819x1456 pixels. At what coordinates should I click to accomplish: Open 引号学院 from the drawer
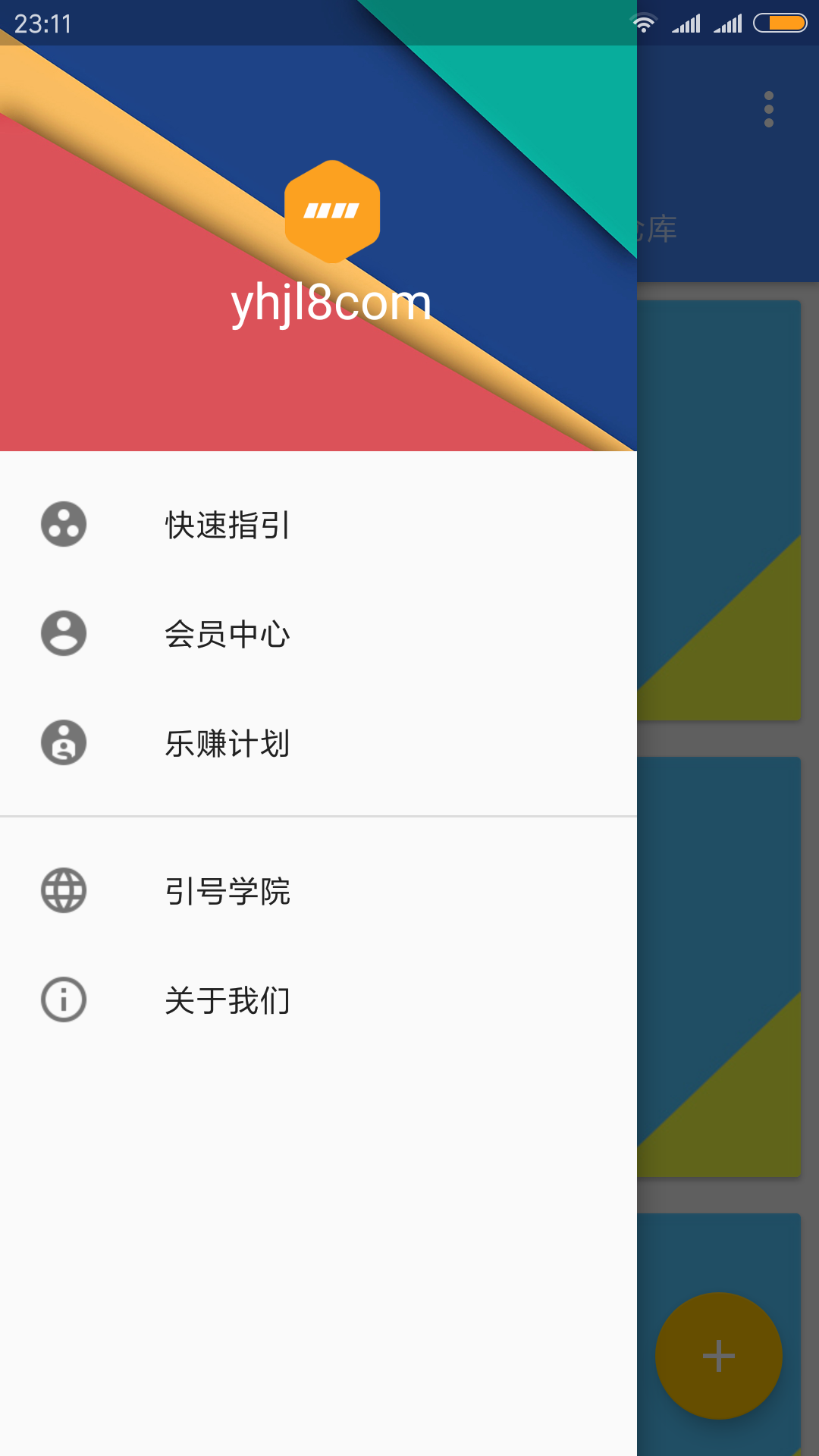point(227,892)
